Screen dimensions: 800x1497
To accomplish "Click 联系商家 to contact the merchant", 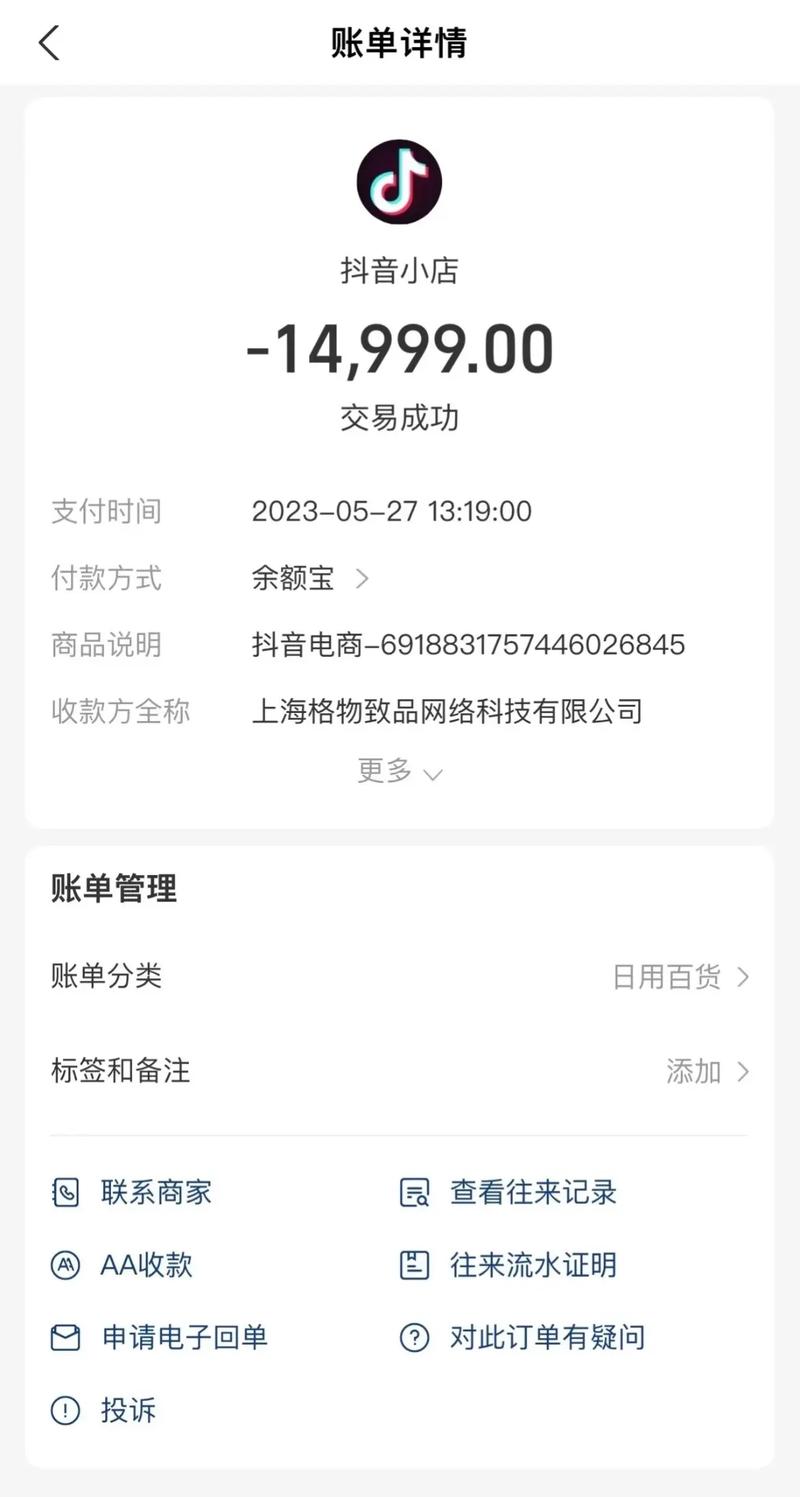I will click(x=154, y=1192).
